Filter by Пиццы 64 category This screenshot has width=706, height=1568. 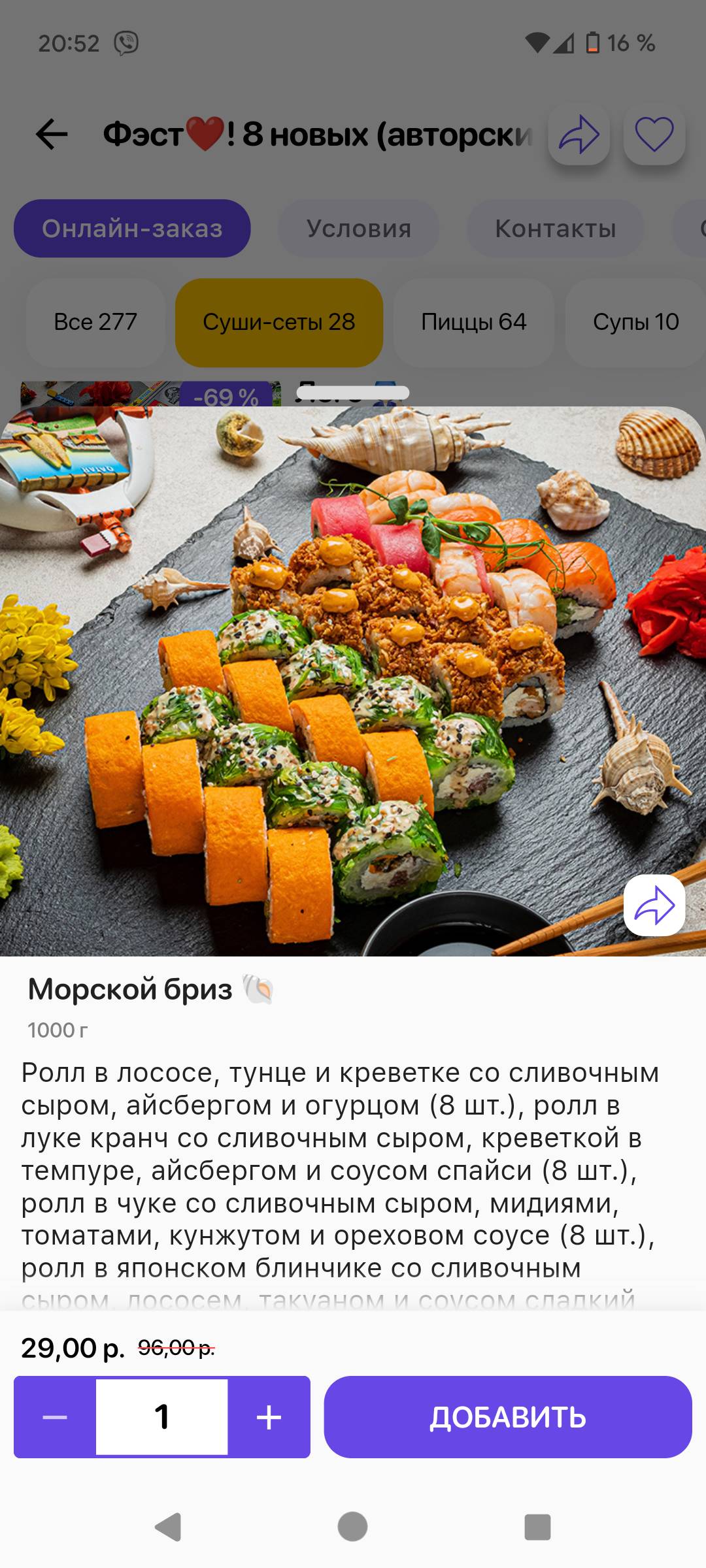[x=473, y=322]
